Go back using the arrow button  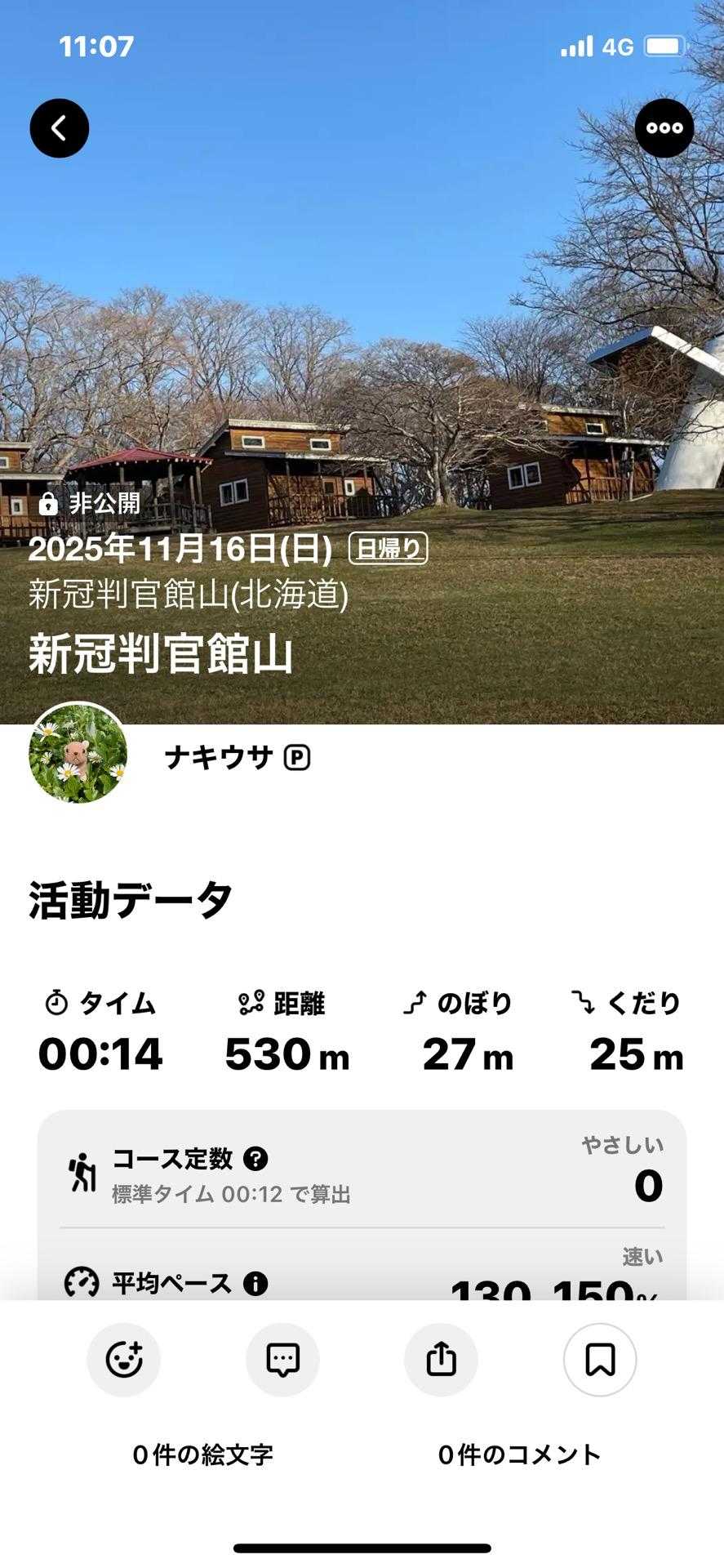tap(60, 128)
